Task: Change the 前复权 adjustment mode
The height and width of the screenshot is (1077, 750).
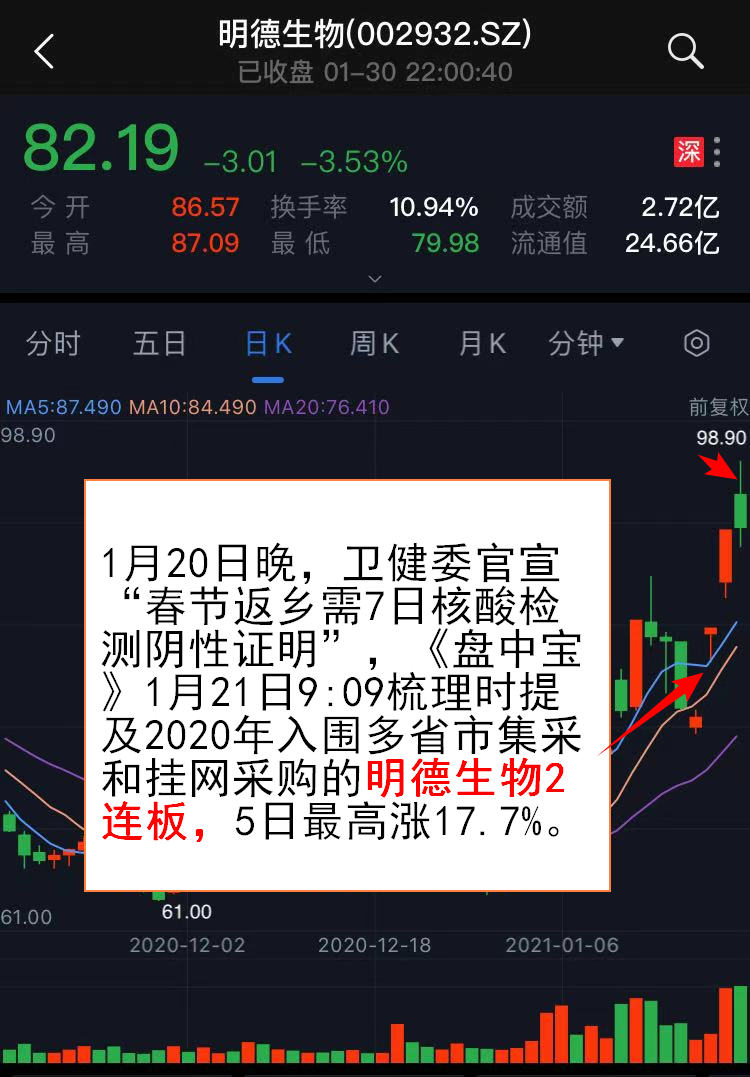Action: pos(718,407)
